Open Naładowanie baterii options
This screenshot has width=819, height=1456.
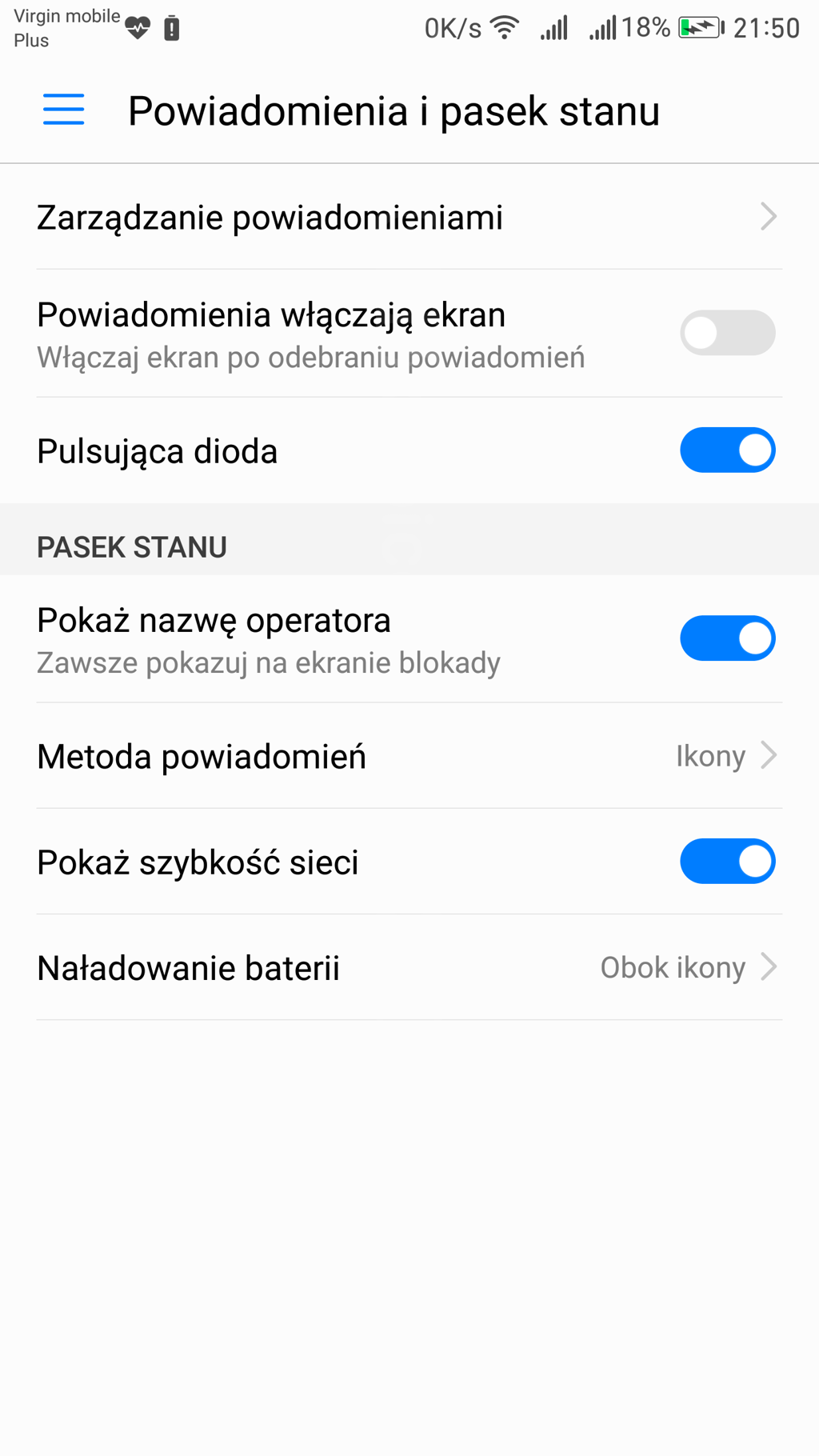point(408,968)
